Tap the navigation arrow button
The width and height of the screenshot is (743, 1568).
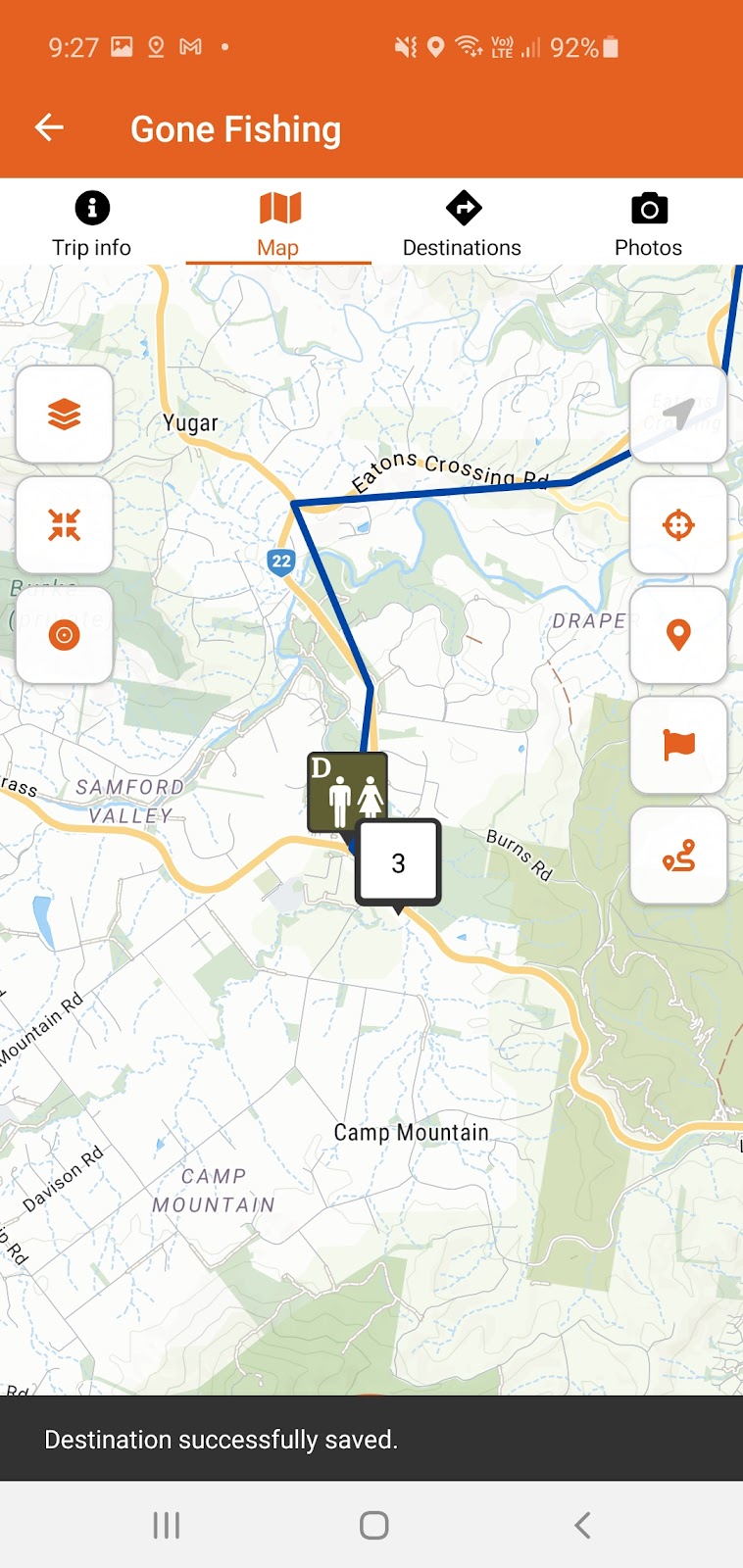(678, 415)
